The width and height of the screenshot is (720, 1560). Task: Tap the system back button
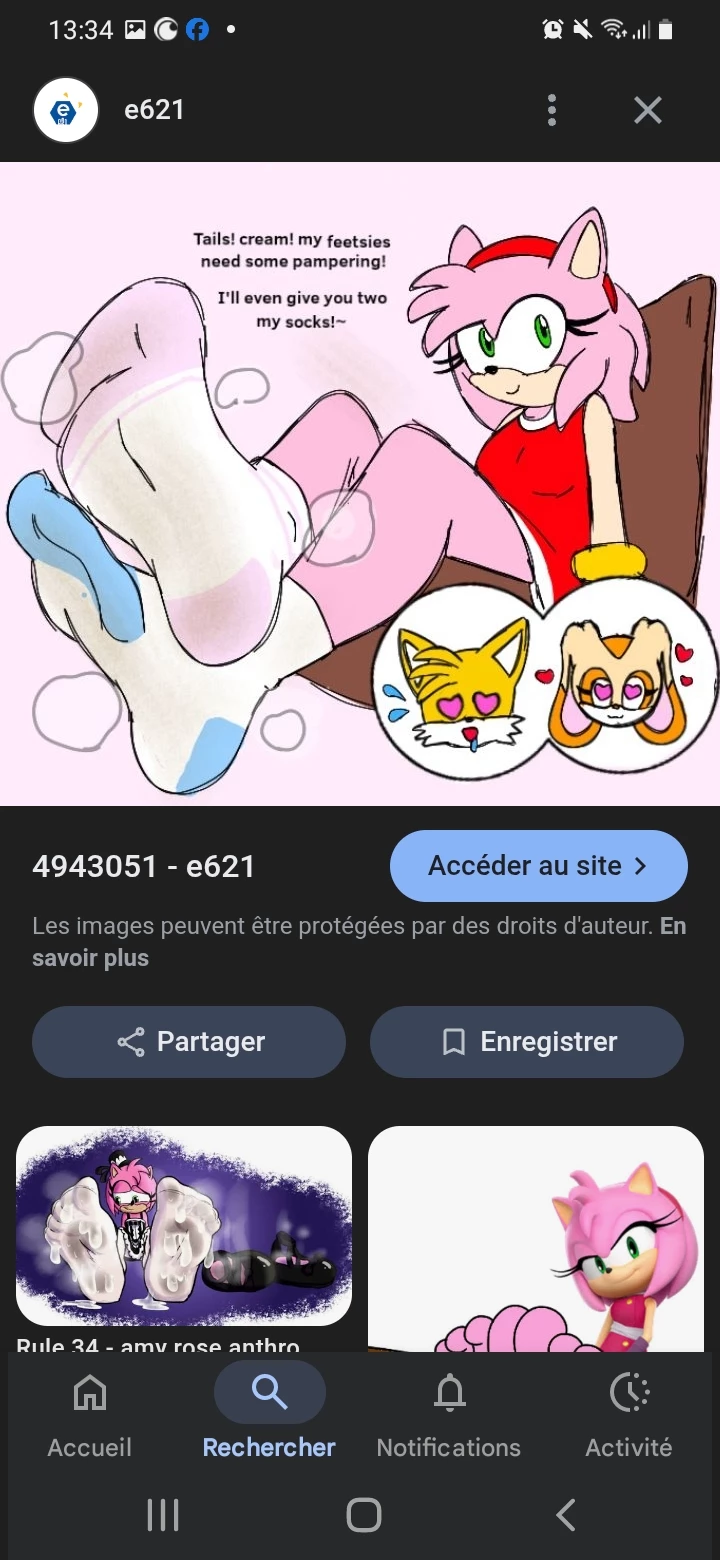[565, 1515]
